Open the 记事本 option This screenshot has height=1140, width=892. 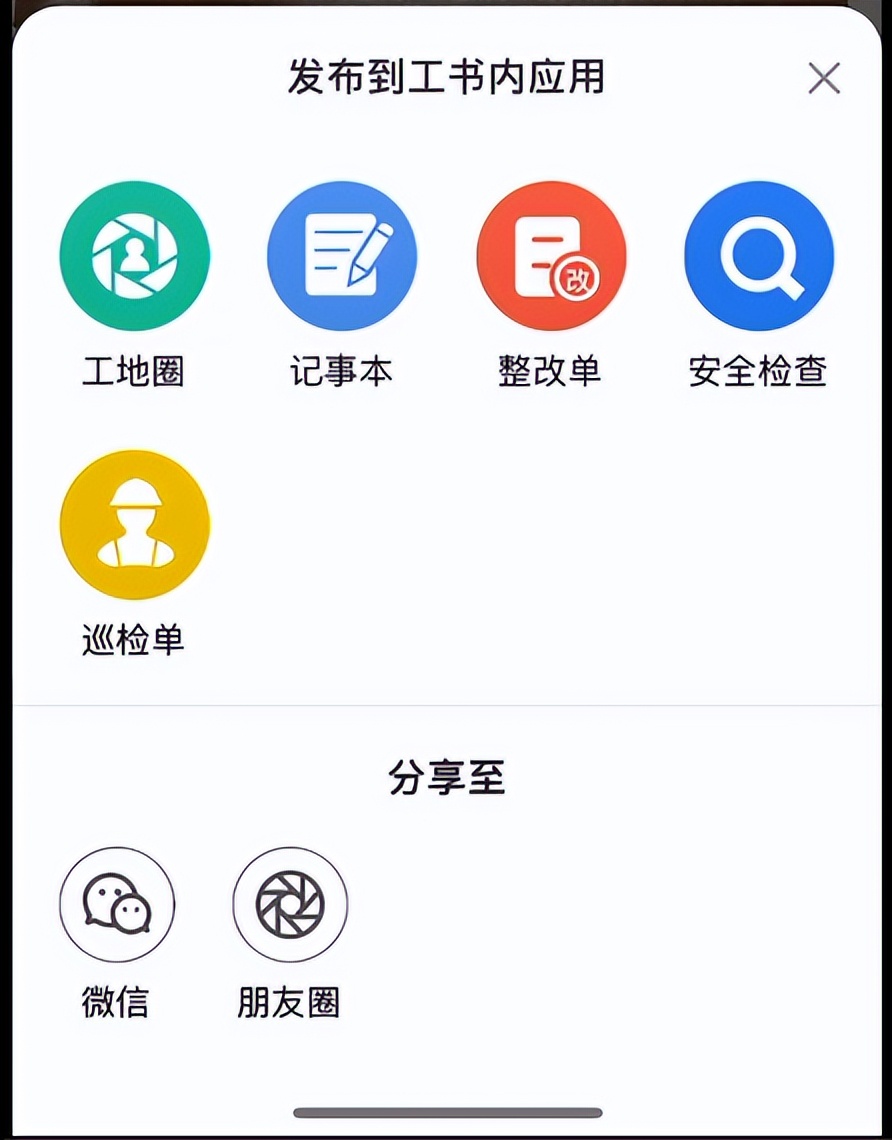point(342,256)
